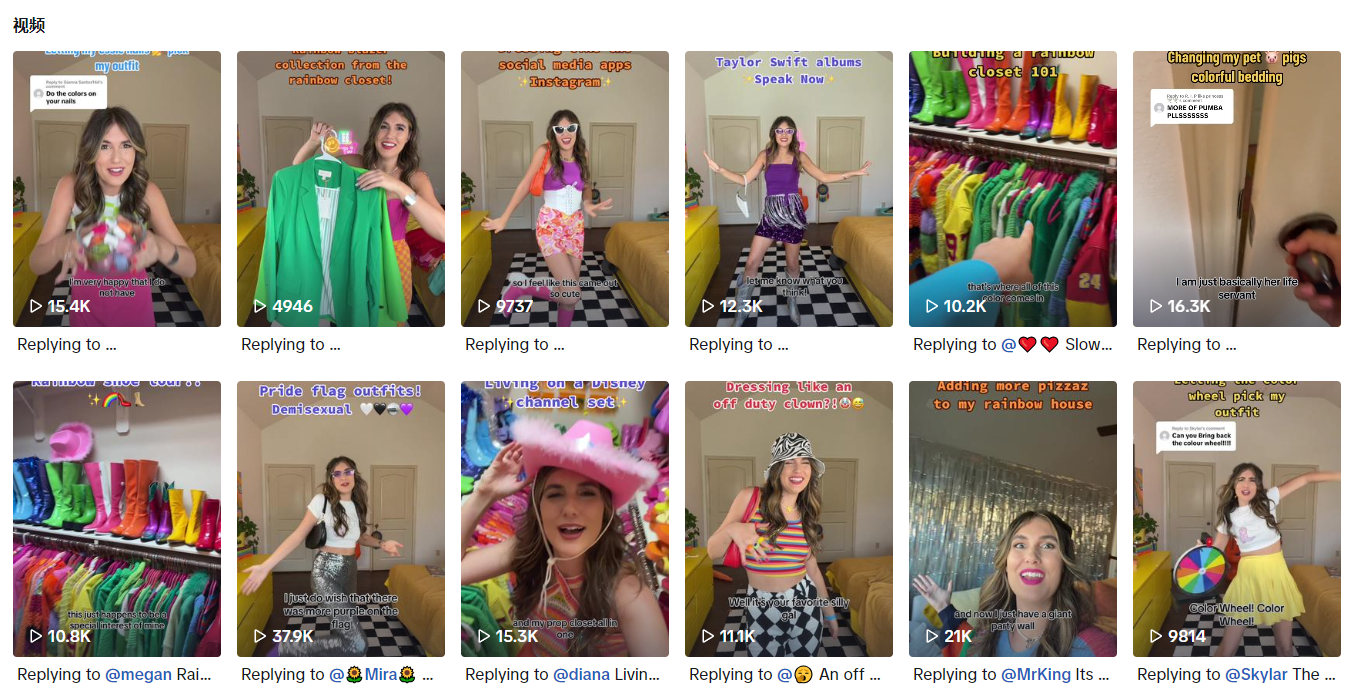This screenshot has height=700, width=1354.
Task: Open the @megan mention in caption
Action: pos(138,674)
